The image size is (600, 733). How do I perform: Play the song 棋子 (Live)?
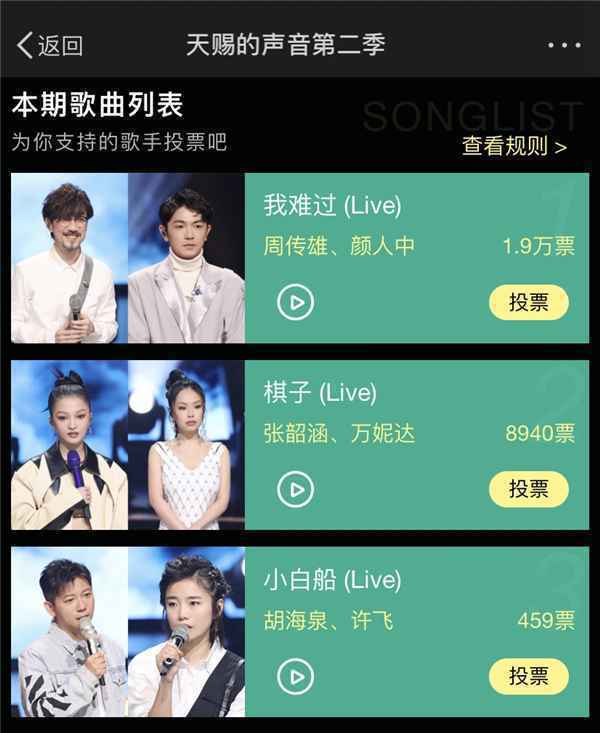click(x=296, y=488)
